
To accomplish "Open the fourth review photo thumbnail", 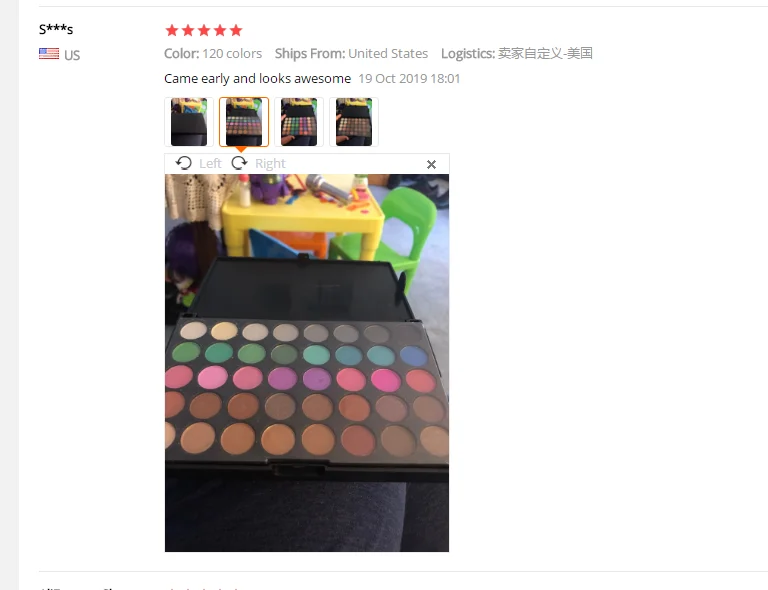I will click(354, 122).
